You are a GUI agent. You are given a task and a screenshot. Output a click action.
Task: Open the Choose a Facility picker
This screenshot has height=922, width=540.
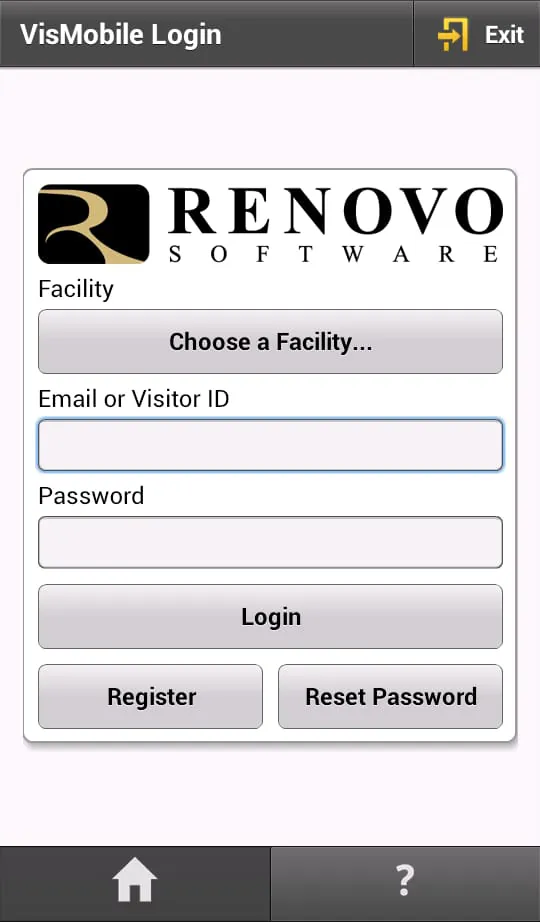pyautogui.click(x=271, y=342)
